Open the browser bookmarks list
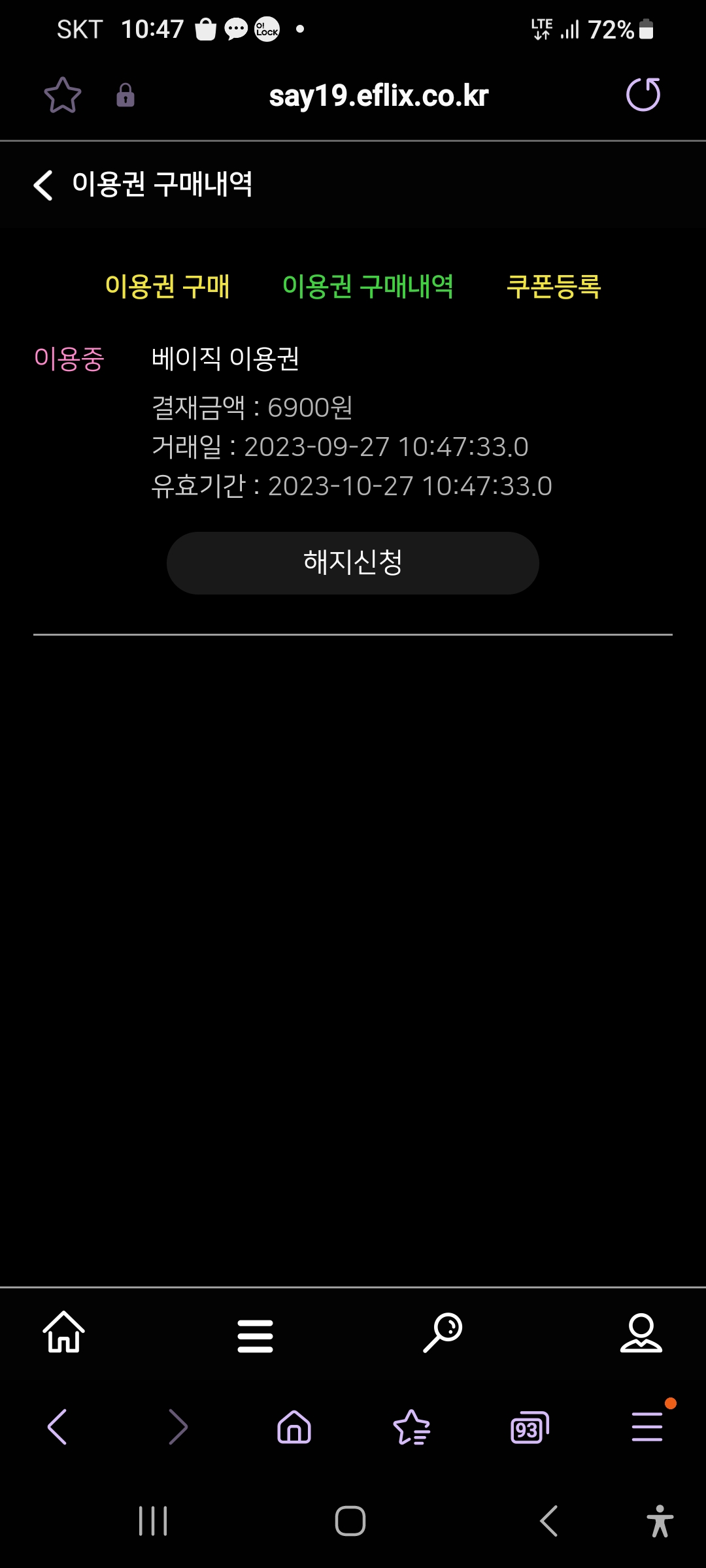The height and width of the screenshot is (1568, 706). pos(412,1427)
